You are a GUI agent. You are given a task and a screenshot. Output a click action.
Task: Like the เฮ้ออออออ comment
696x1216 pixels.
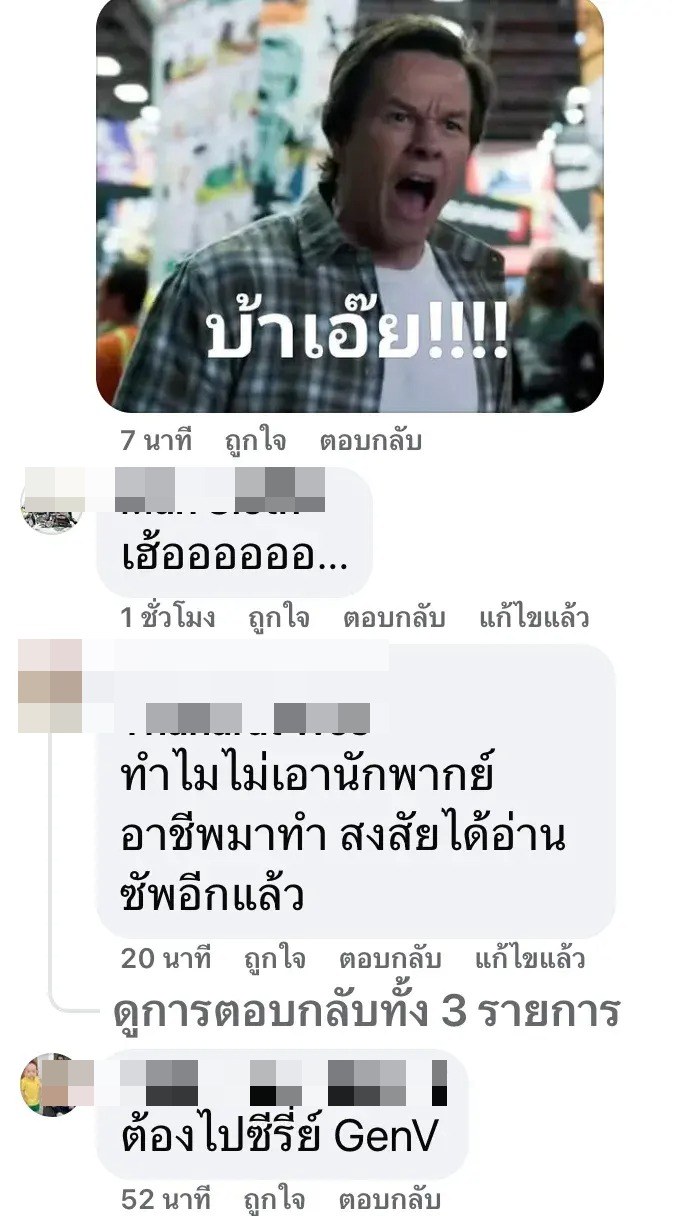click(277, 618)
